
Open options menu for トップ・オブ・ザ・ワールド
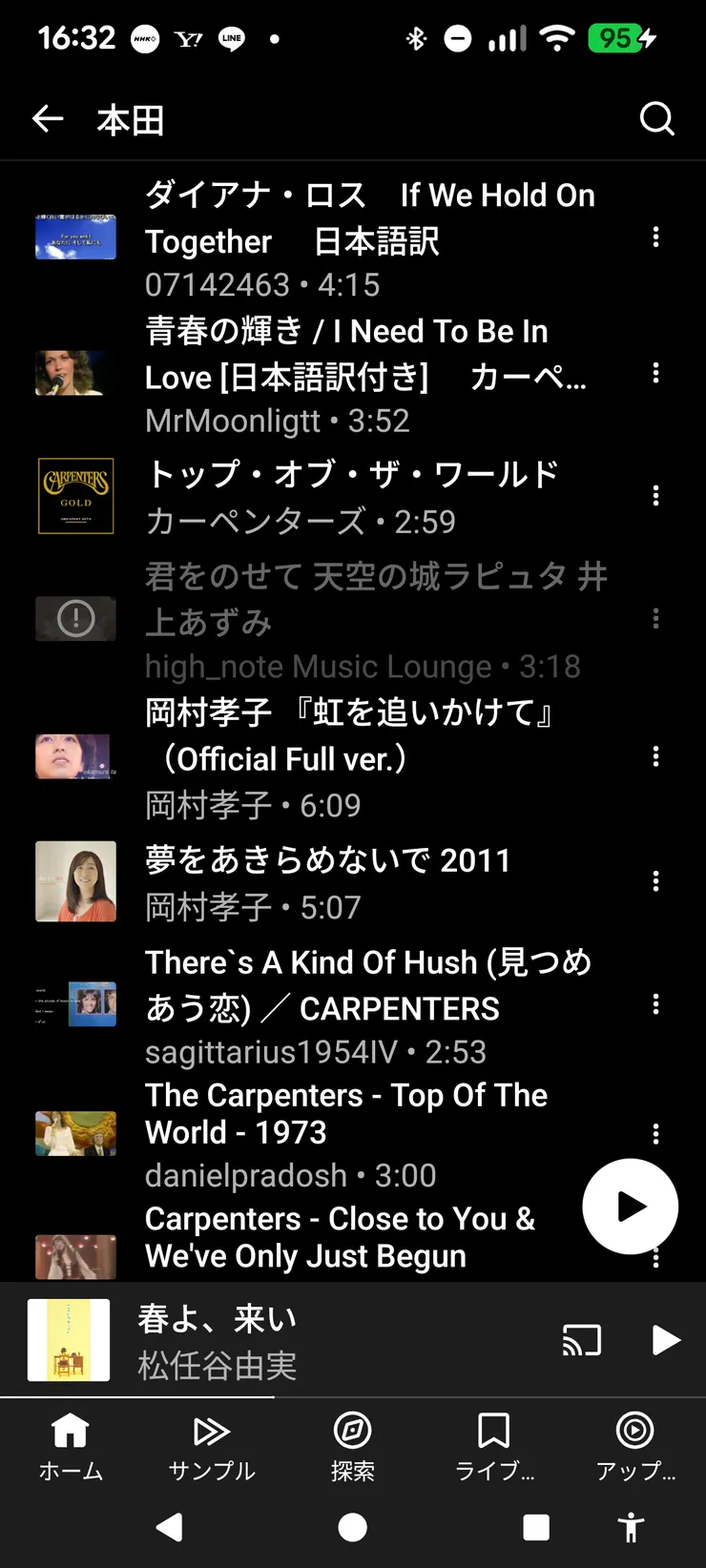pos(655,495)
